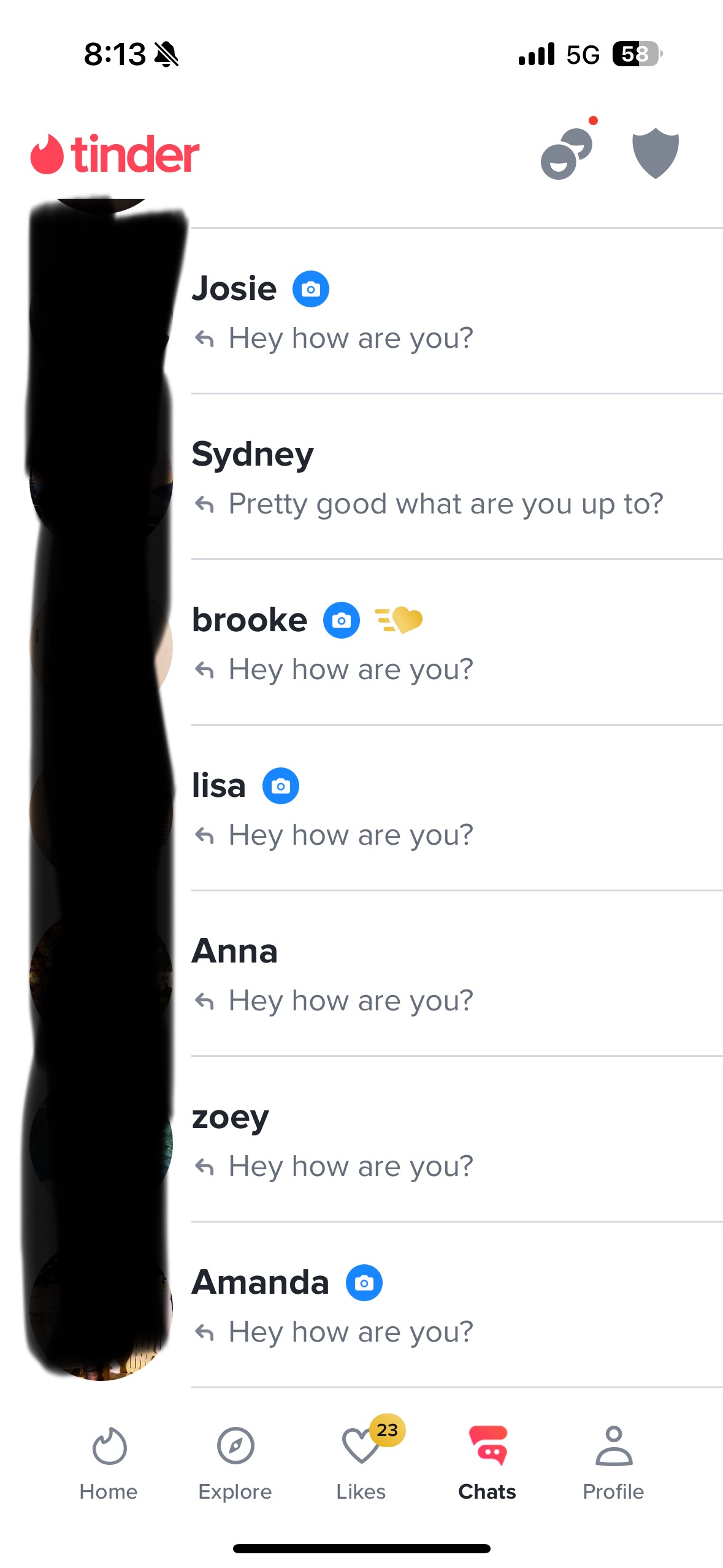Open the conversation with Sydney
The image size is (723, 1568).
click(x=429, y=478)
